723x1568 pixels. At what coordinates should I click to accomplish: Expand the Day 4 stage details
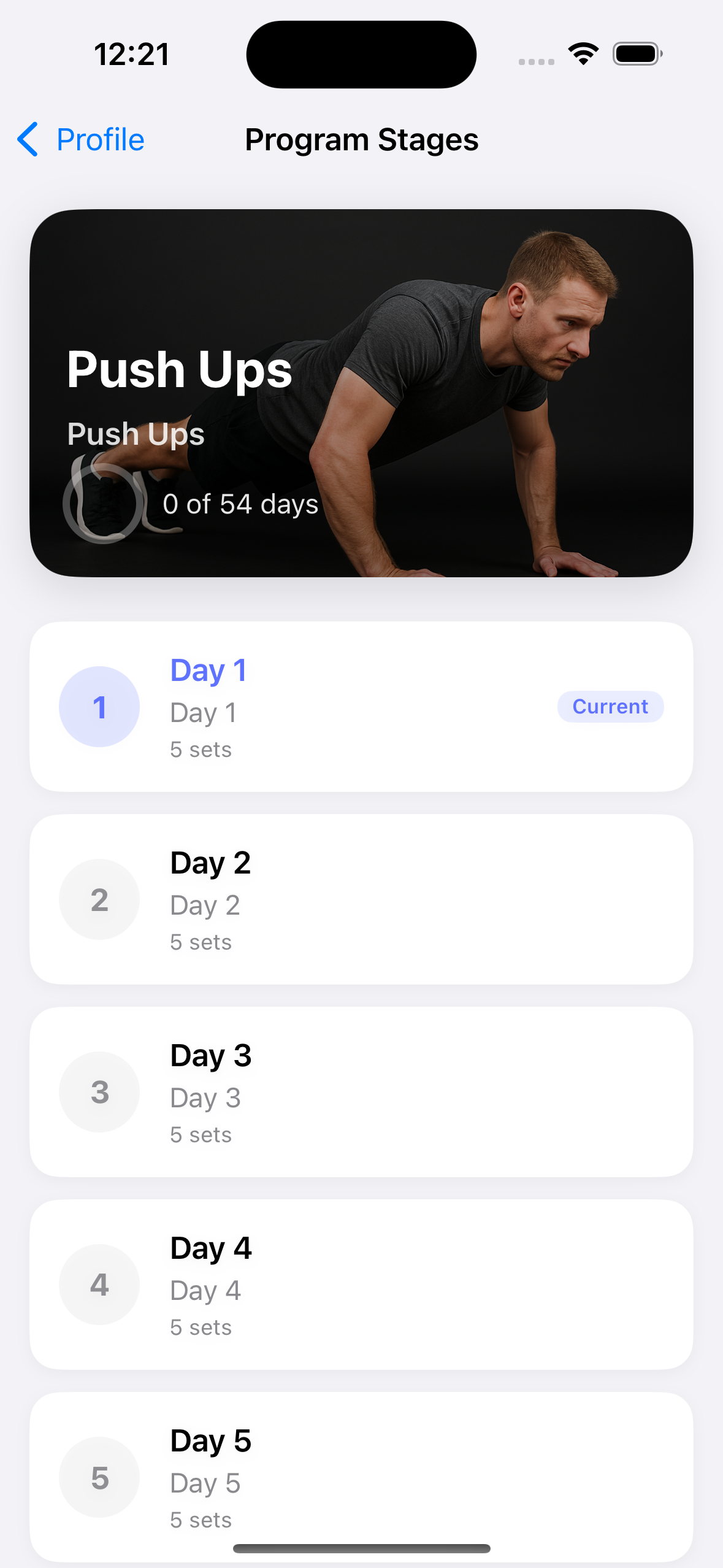[x=361, y=1284]
